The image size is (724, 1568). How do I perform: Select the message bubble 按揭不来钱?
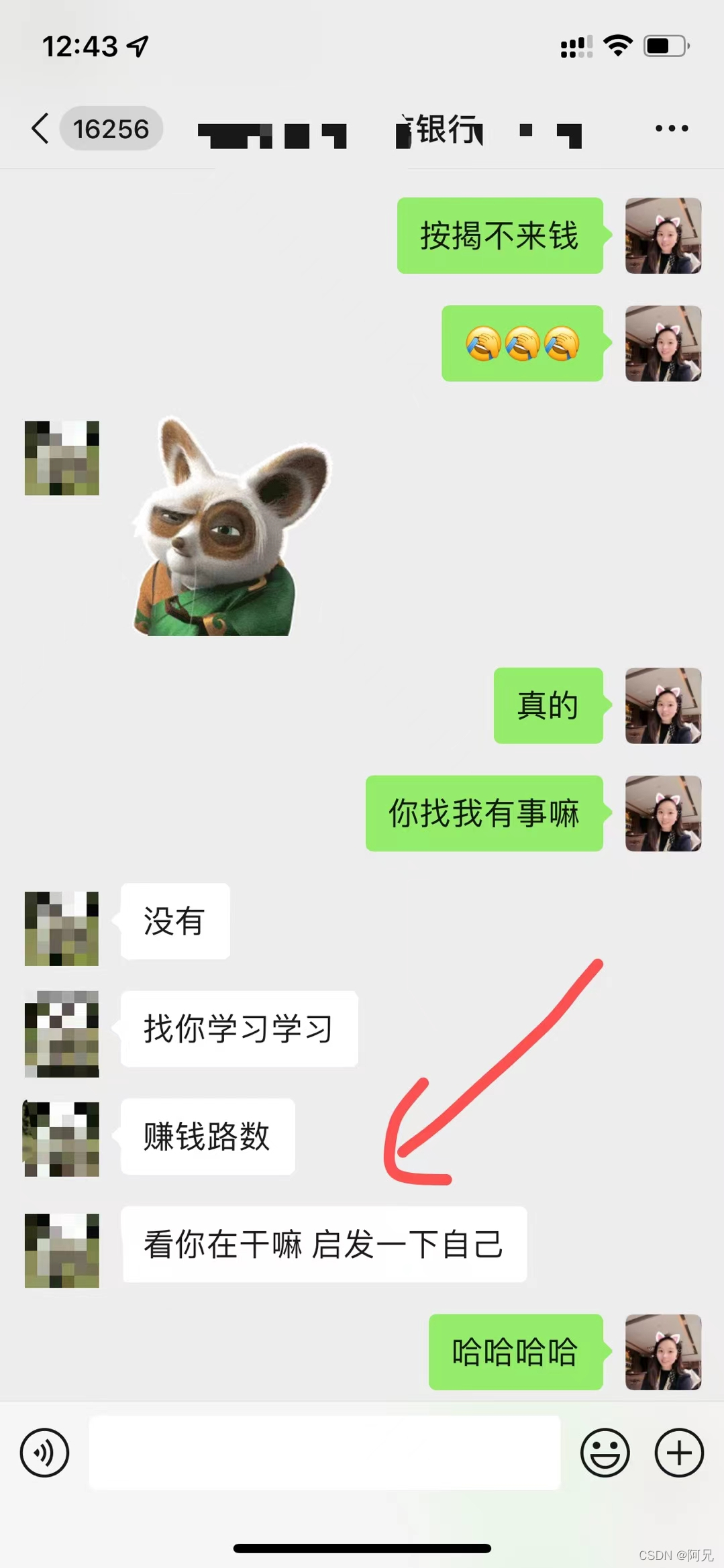pyautogui.click(x=500, y=236)
